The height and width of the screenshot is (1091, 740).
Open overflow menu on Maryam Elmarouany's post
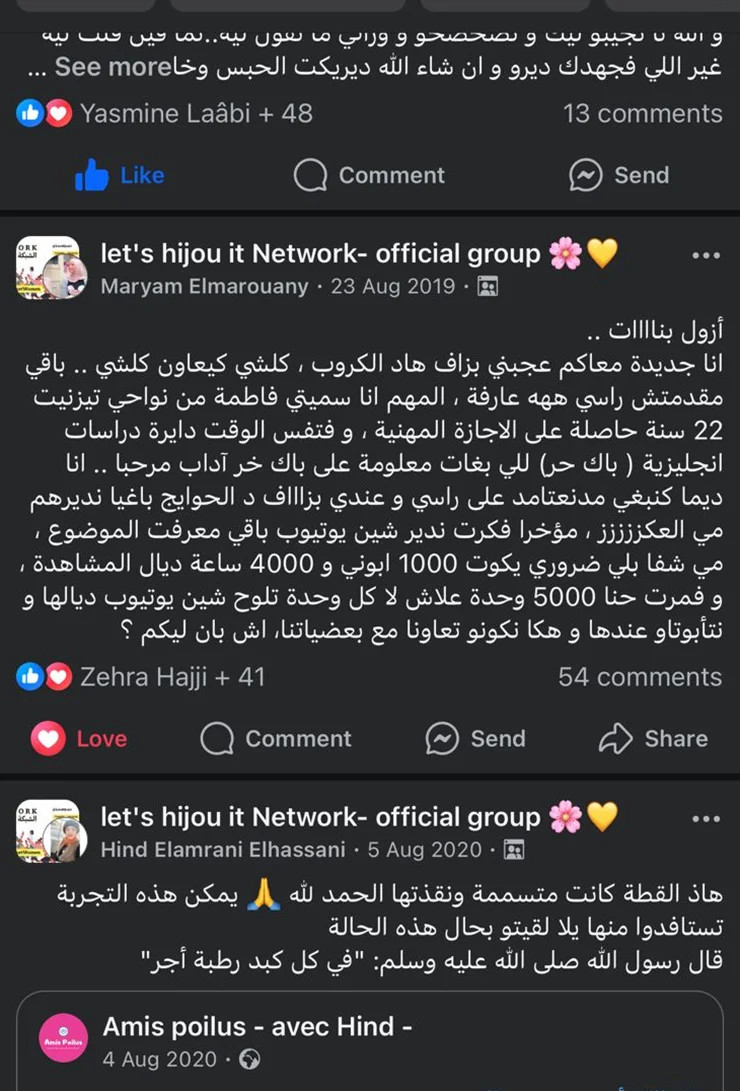pos(705,256)
